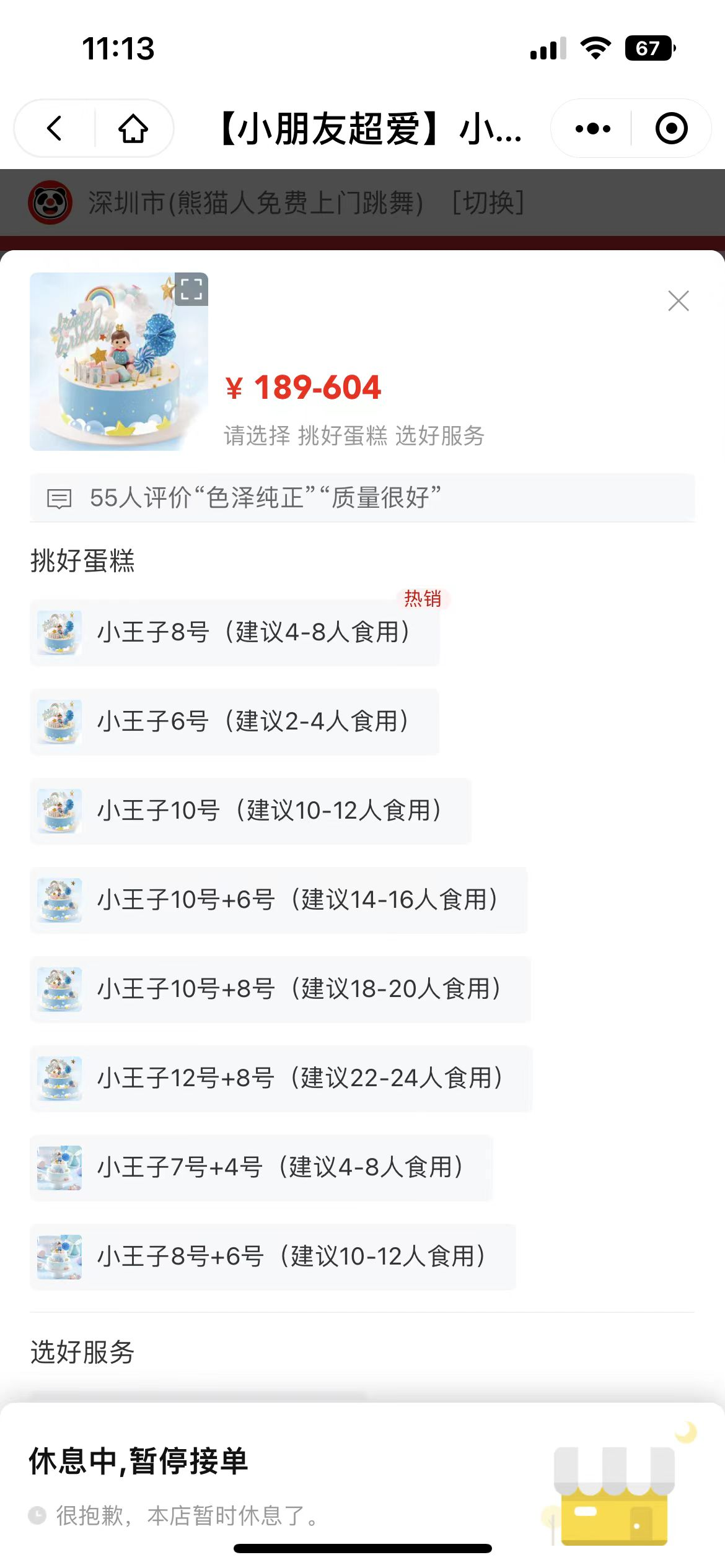Pick 小王子10号 (建议10-12人食用)

(x=250, y=811)
